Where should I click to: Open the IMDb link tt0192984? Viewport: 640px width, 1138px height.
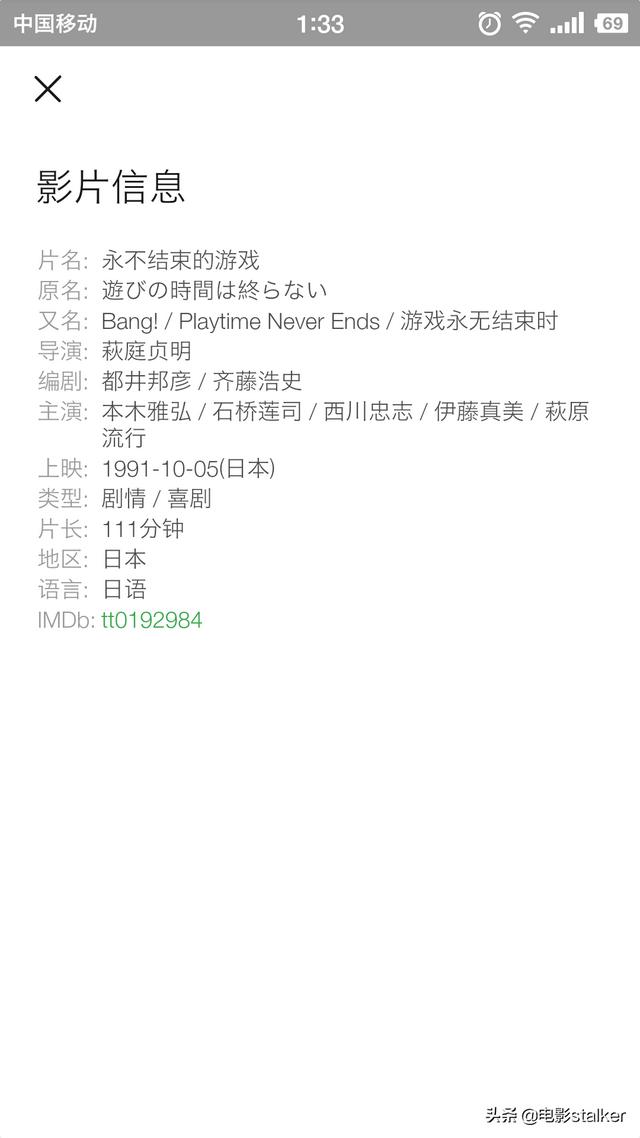(x=152, y=620)
